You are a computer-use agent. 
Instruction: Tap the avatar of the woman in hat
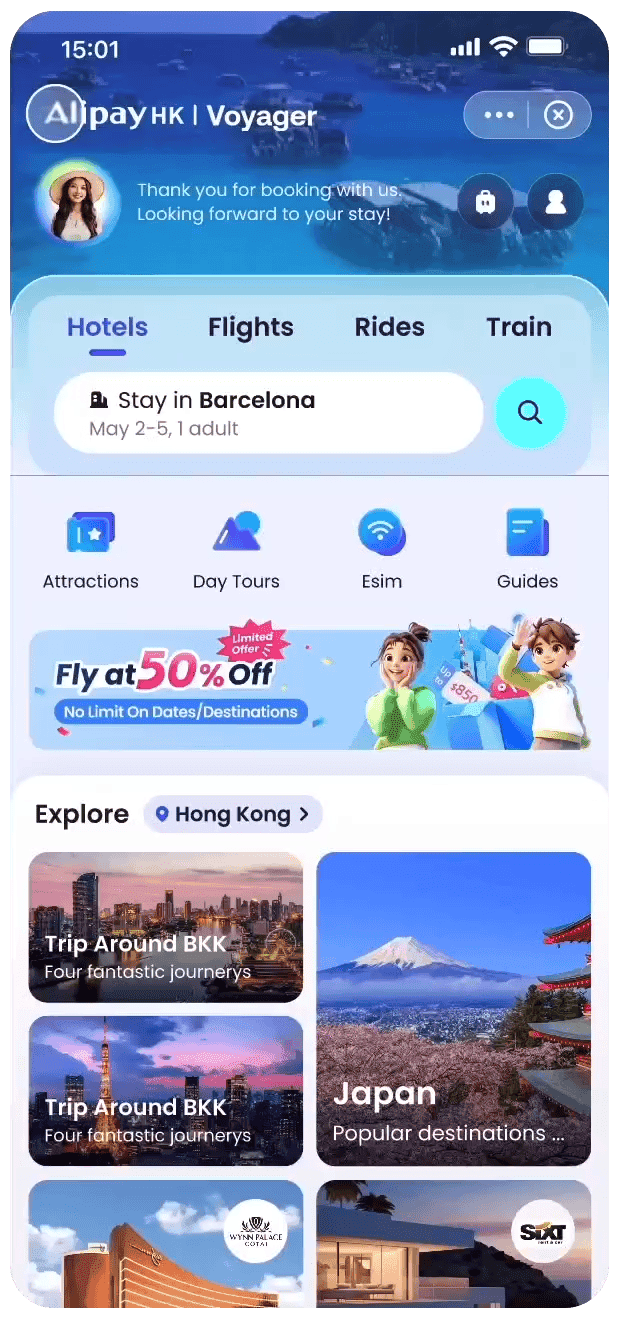click(x=77, y=203)
